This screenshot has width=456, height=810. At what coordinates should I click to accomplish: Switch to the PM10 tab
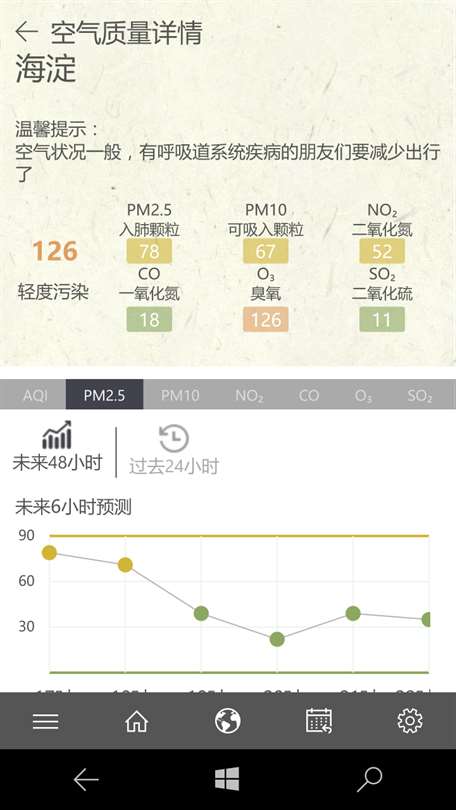(x=180, y=396)
